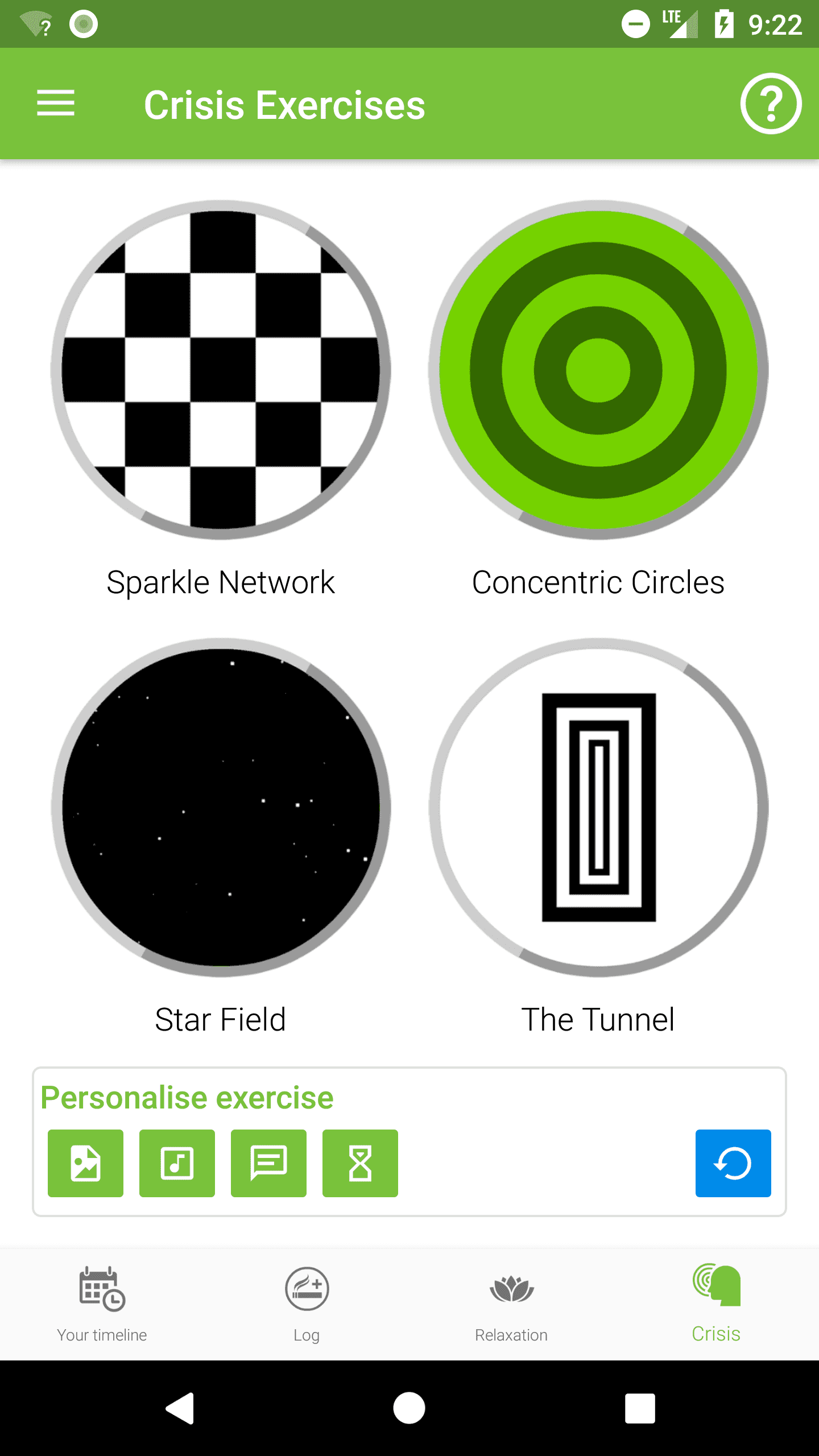Image resolution: width=819 pixels, height=1456 pixels.
Task: Pick personalised music for exercise
Action: pos(177,1163)
